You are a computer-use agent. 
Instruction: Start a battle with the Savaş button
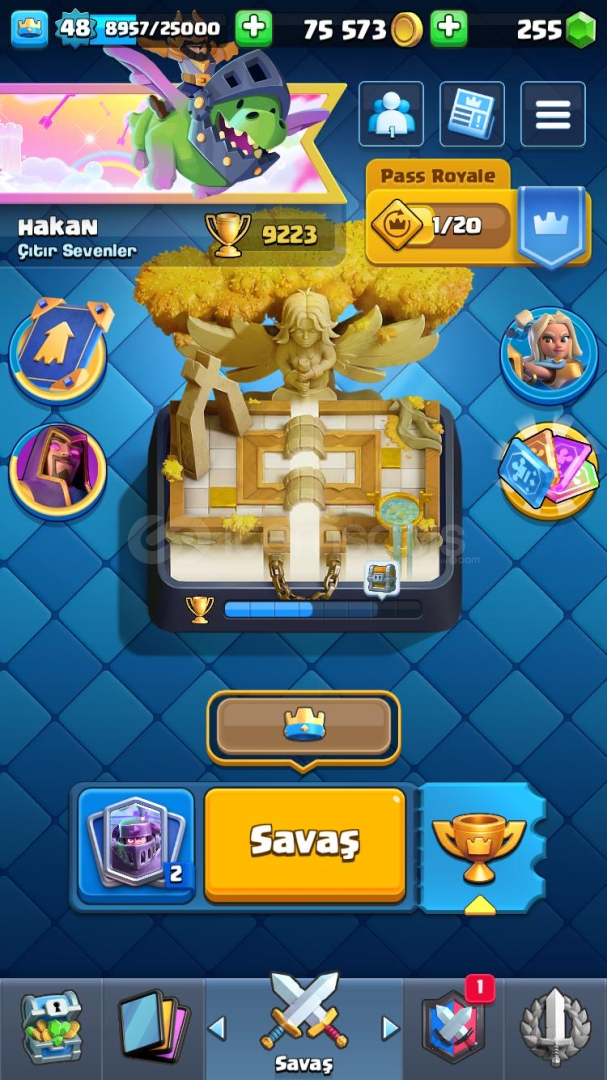click(305, 844)
